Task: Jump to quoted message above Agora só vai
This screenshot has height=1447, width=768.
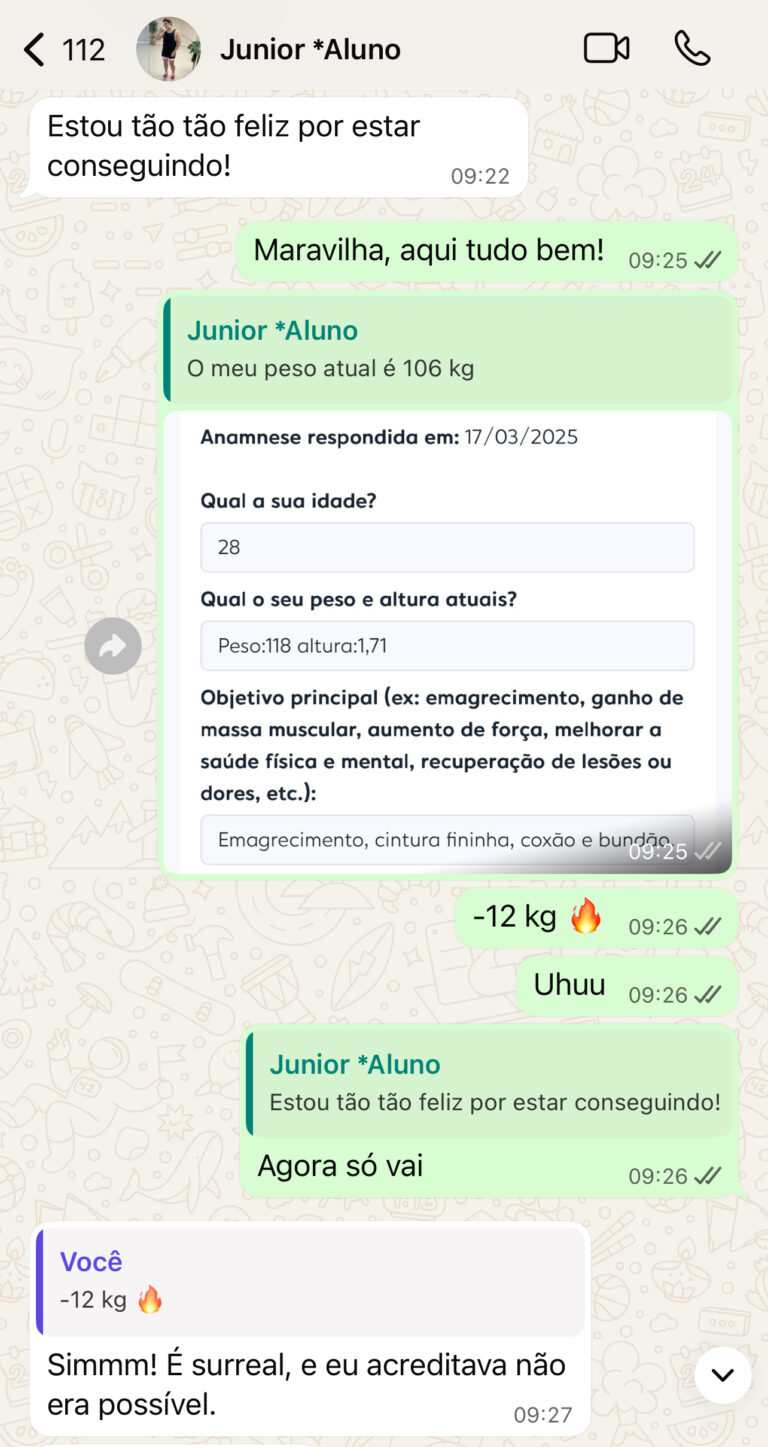Action: pos(494,1084)
